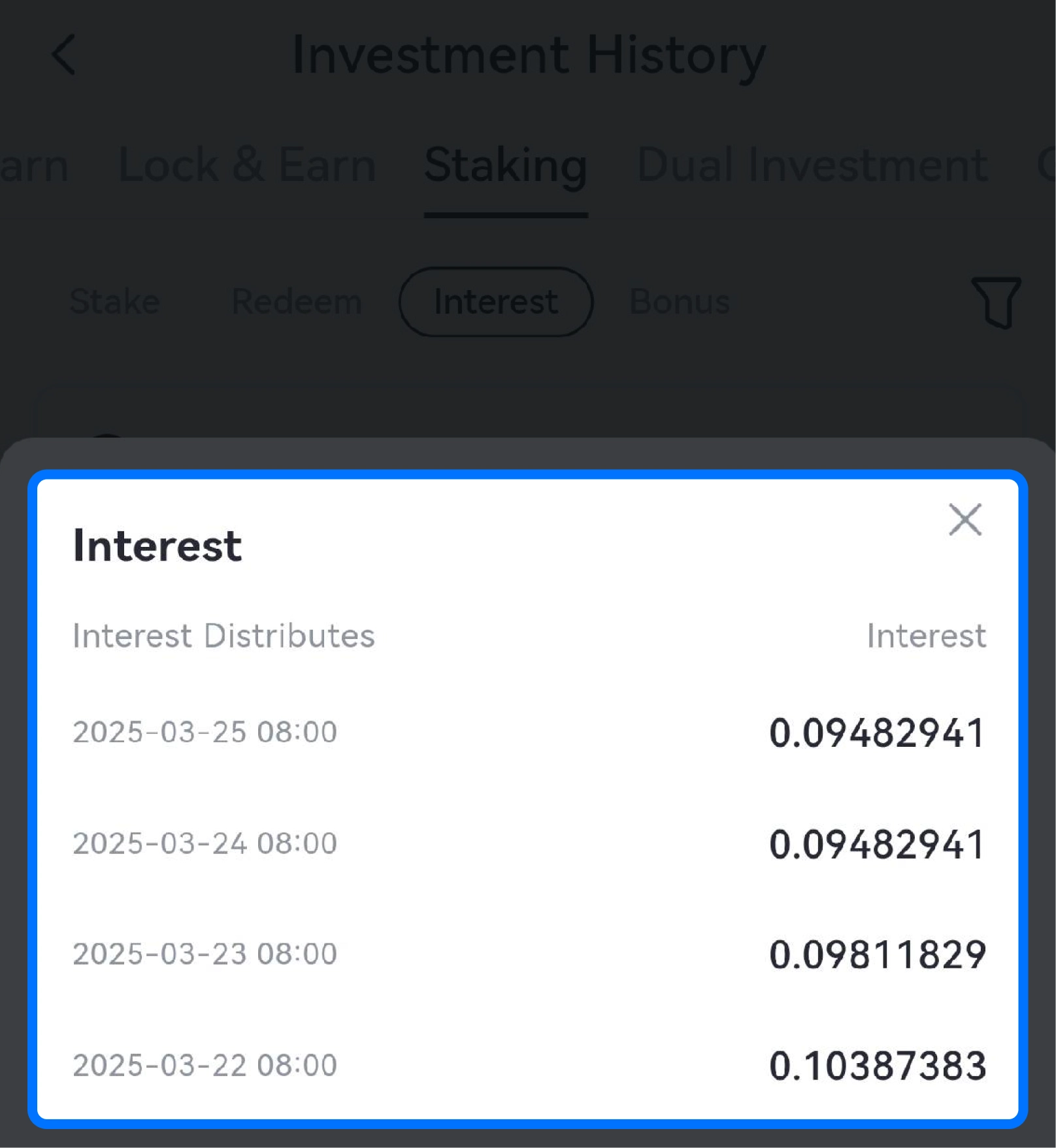Select the Stake filter option

115,301
